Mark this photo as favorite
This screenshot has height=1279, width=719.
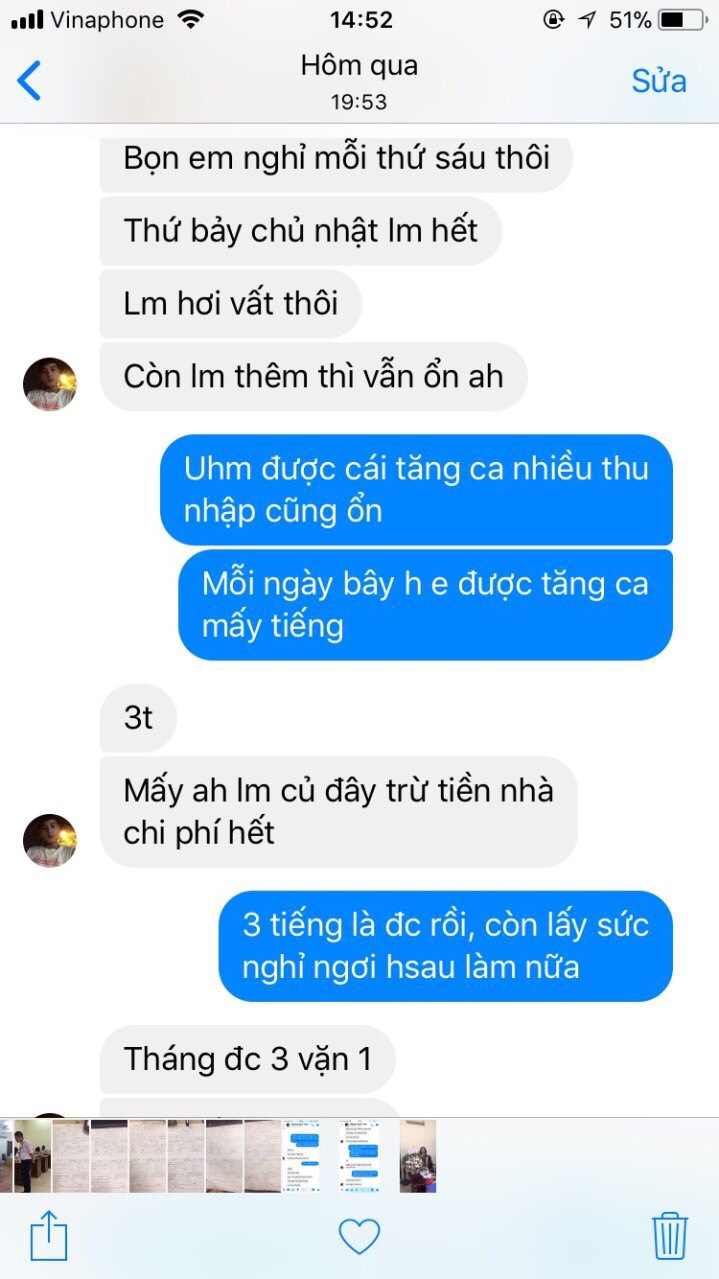pyautogui.click(x=359, y=1236)
